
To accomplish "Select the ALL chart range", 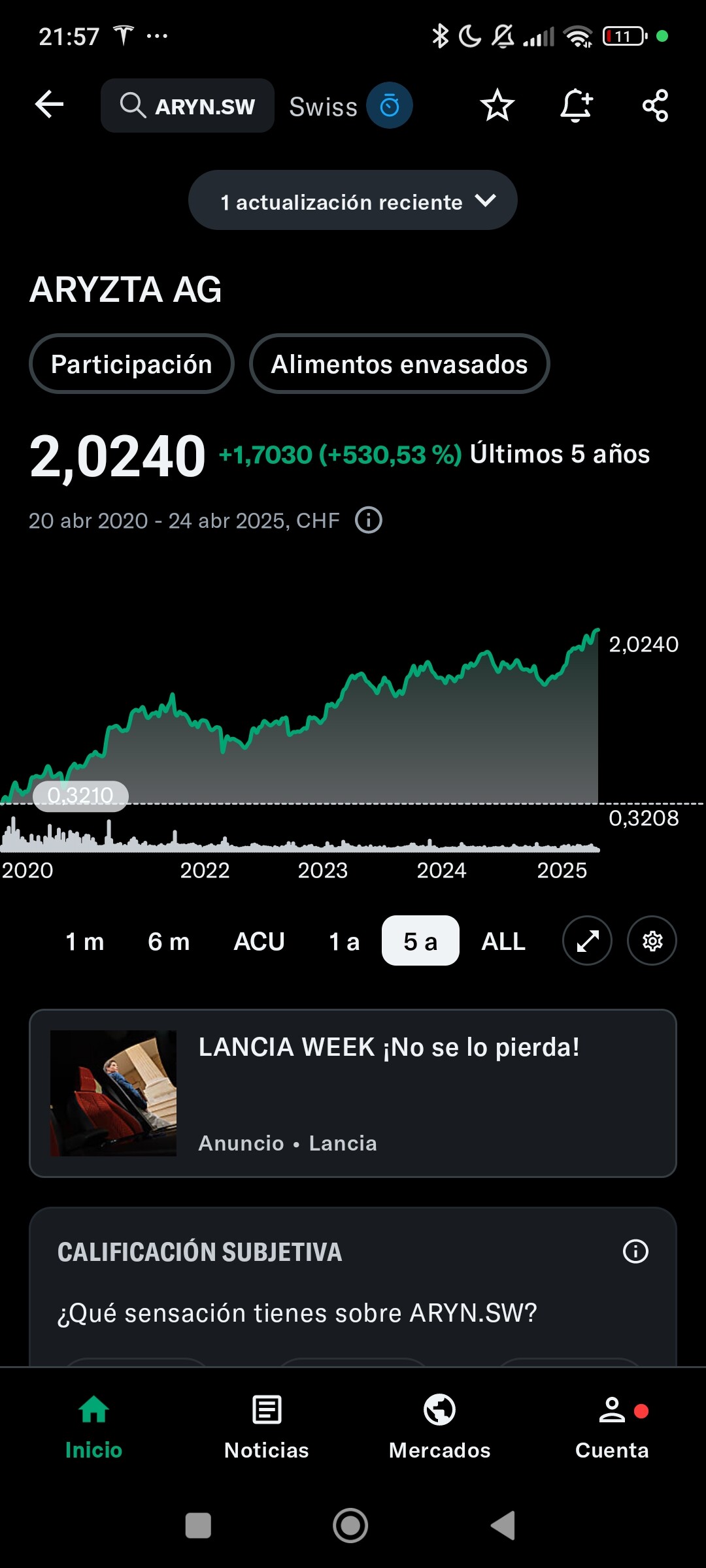I will pos(503,941).
